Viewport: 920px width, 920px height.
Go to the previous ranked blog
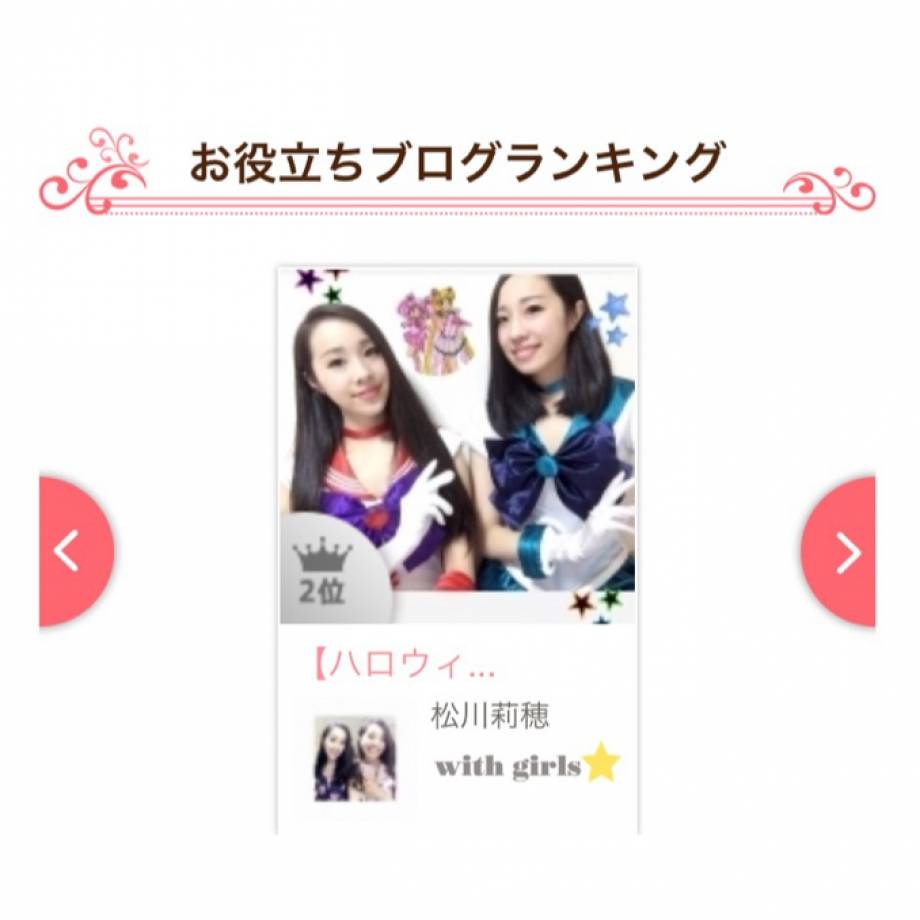click(73, 551)
